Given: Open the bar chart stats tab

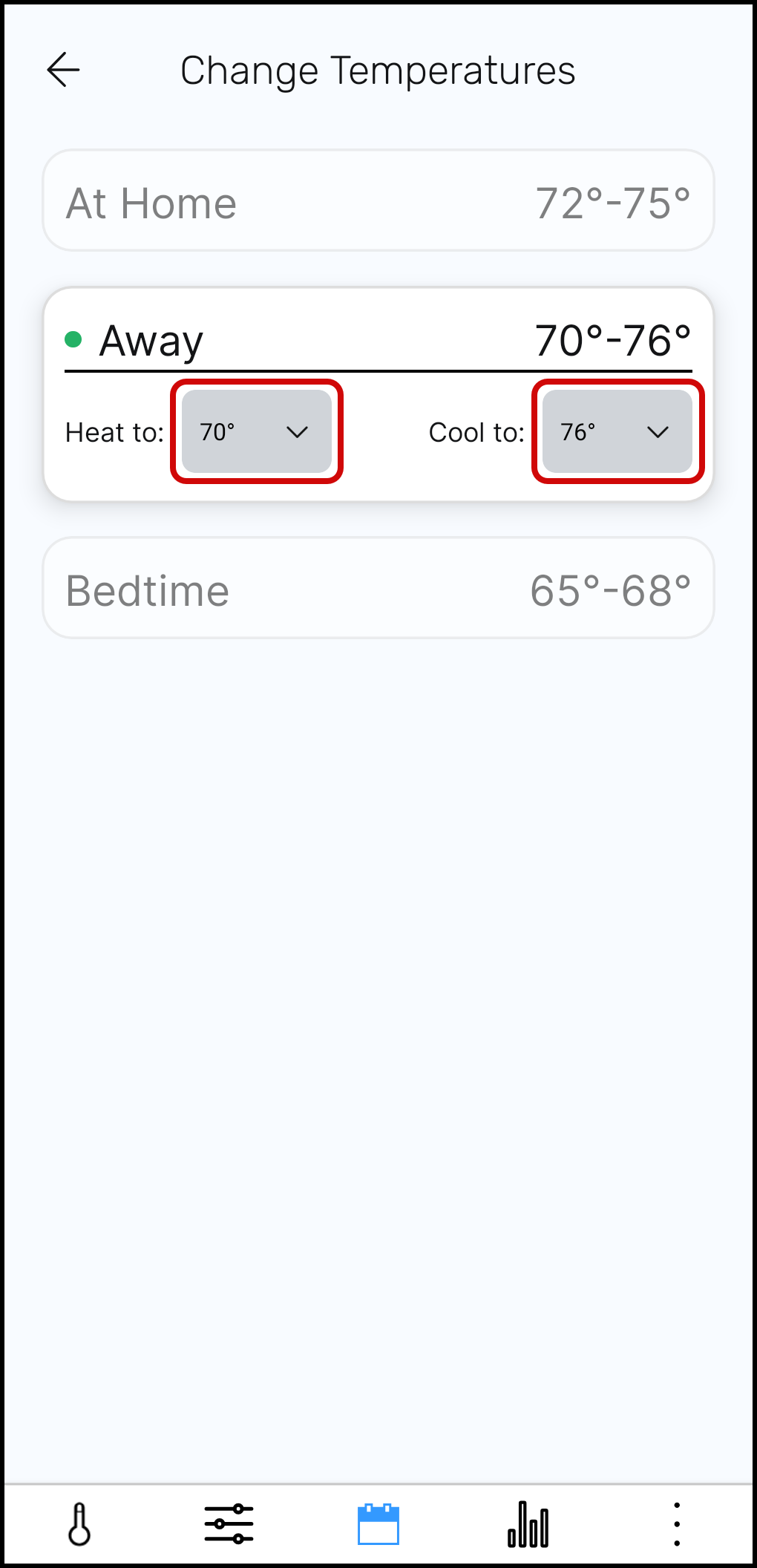Looking at the screenshot, I should [x=528, y=1524].
